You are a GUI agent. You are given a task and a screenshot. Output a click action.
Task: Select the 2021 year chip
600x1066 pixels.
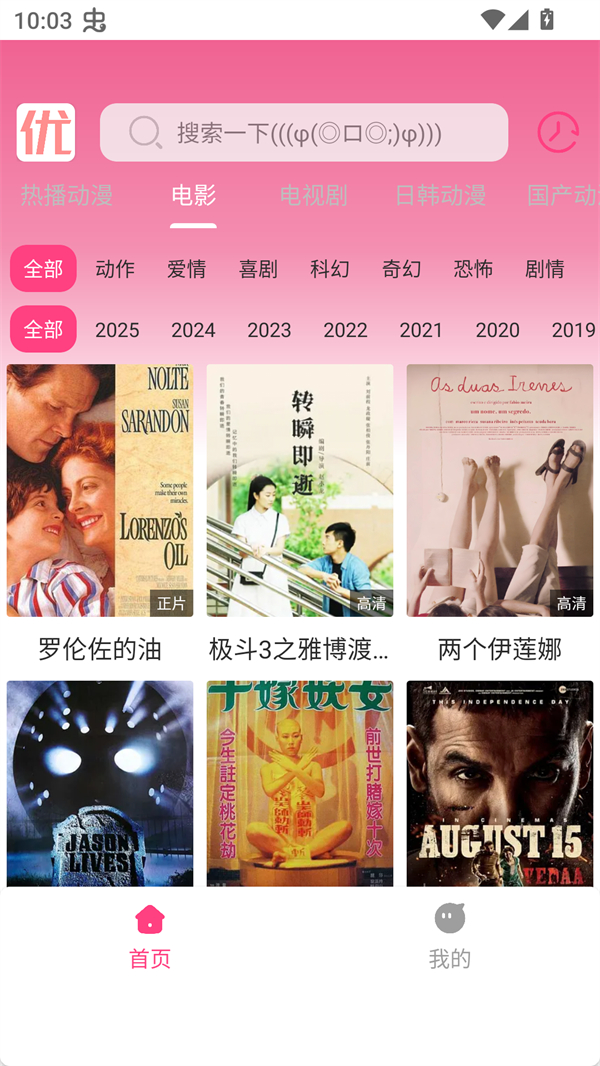coord(421,329)
